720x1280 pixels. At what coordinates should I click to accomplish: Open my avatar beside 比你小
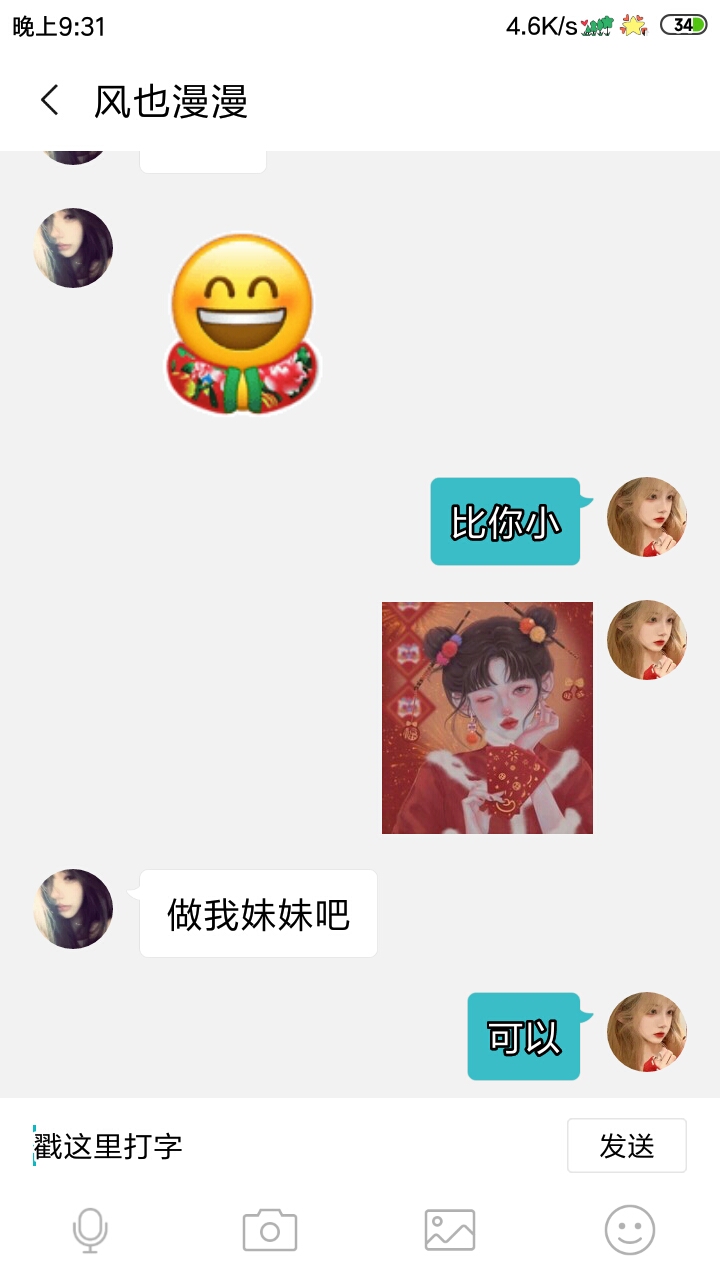[647, 517]
